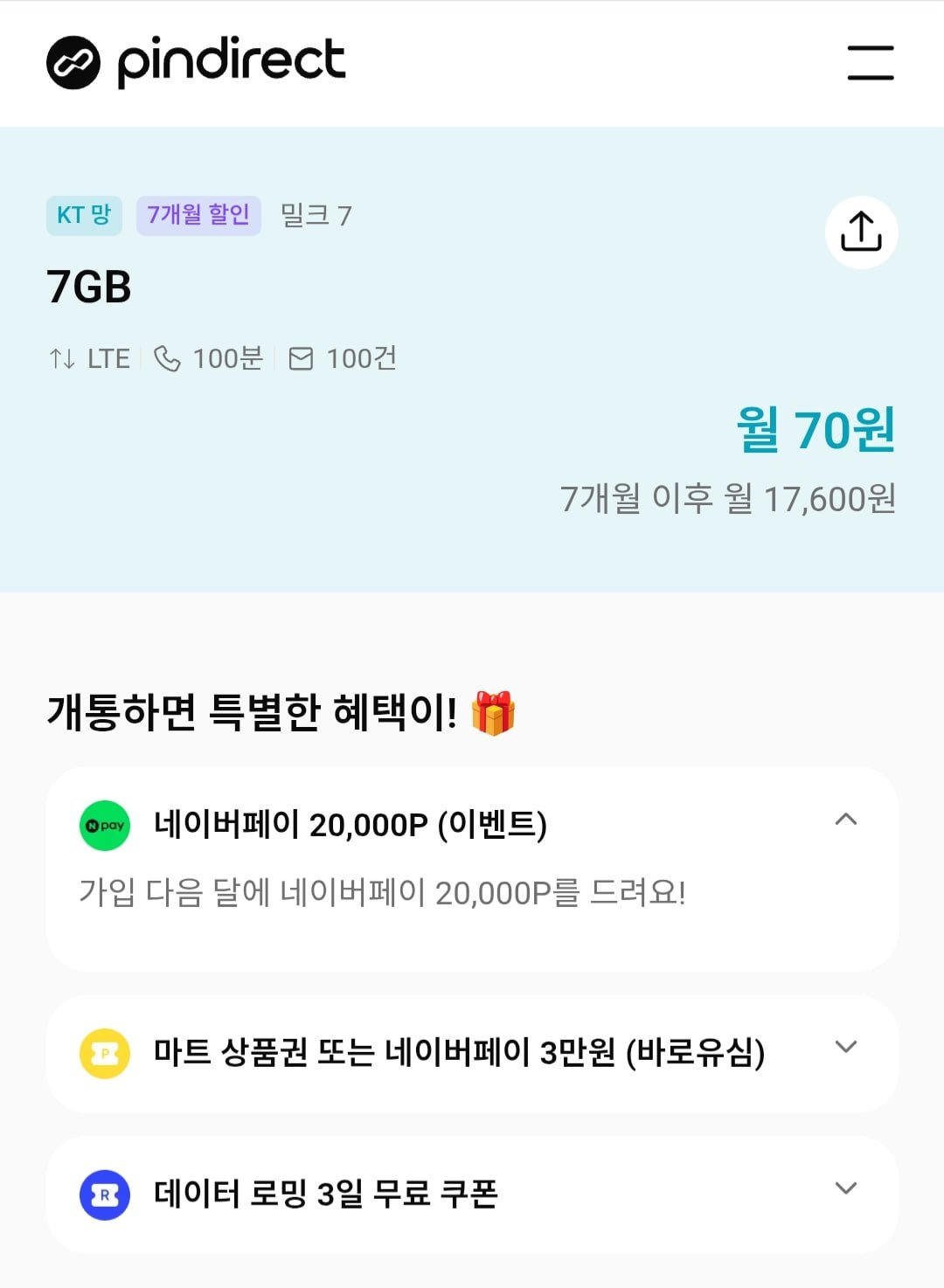Click the message icon beside 100건
944x1288 pixels.
pyautogui.click(x=302, y=357)
